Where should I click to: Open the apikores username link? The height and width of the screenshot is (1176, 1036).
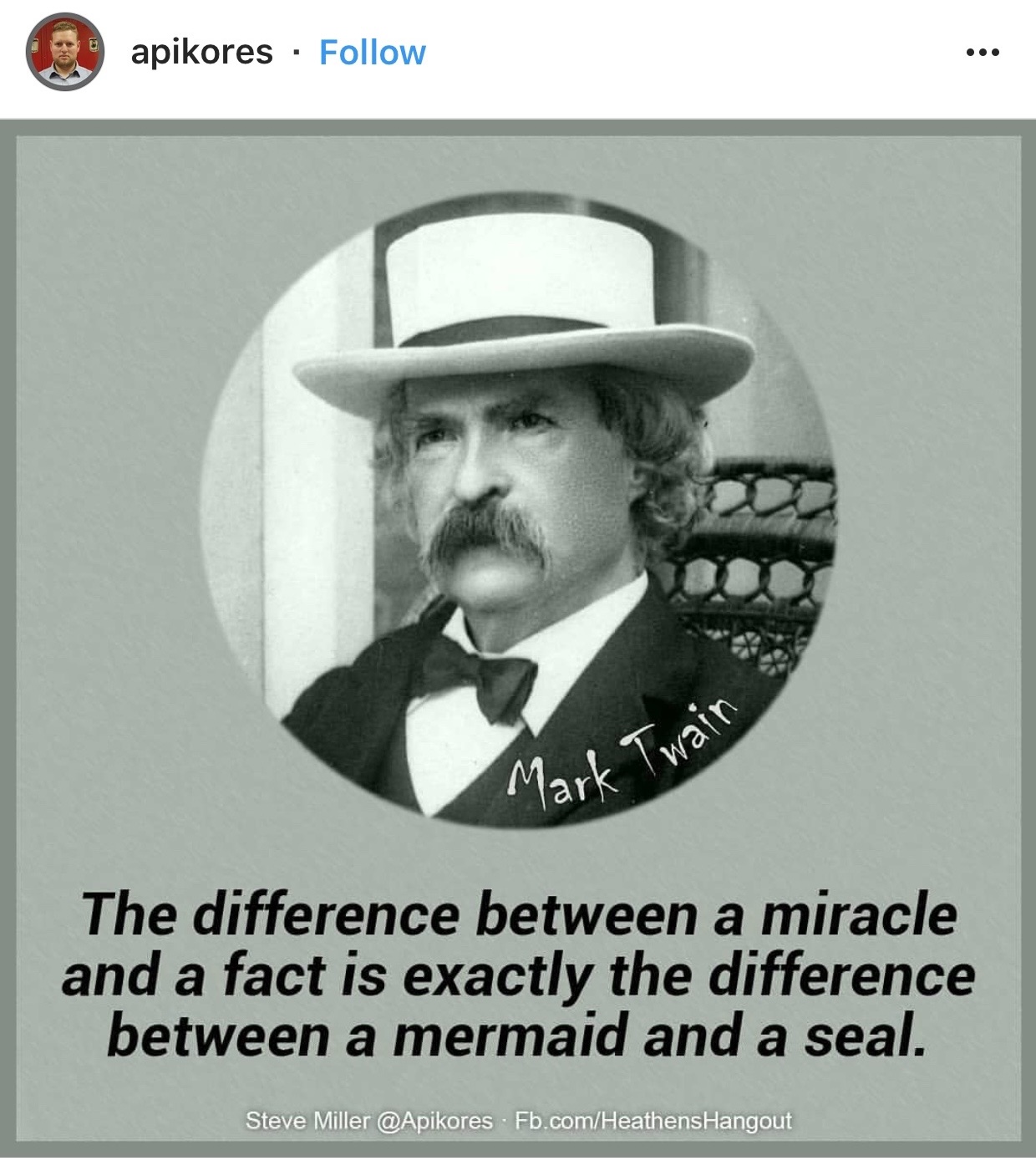tap(201, 52)
